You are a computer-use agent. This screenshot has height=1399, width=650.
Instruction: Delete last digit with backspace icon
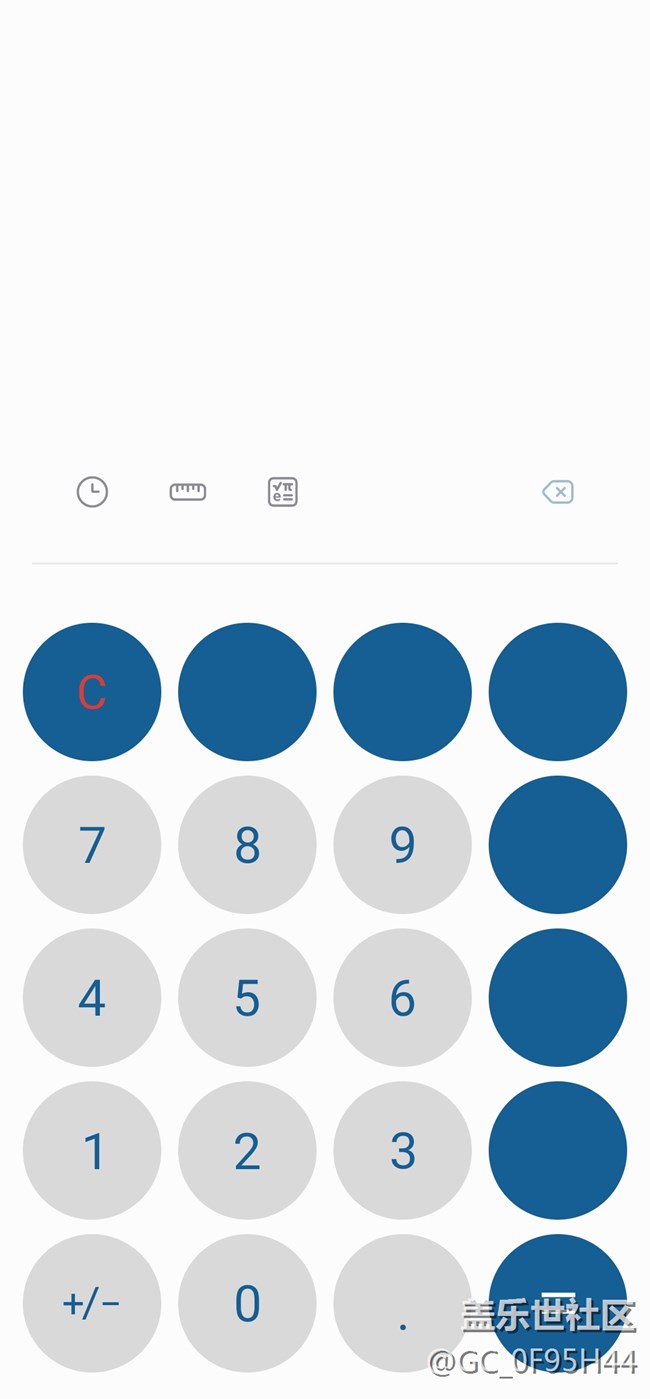click(x=557, y=492)
